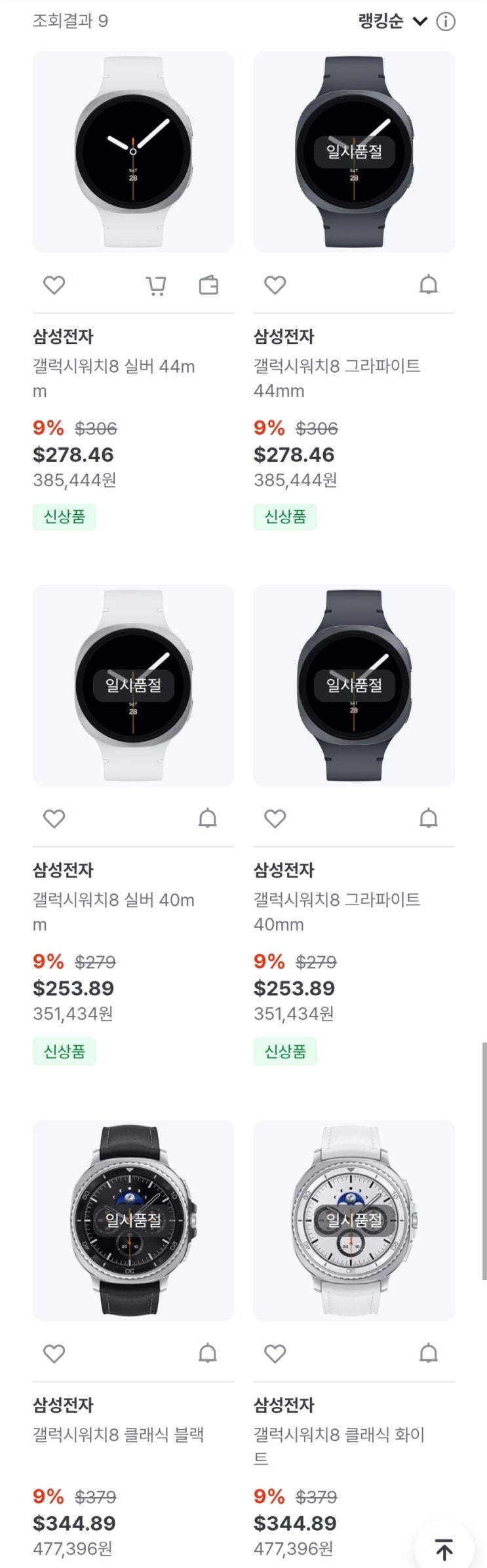Screen dimensions: 487x1568
Task: Tap the info icon next to 랭킹순
Action: click(446, 22)
